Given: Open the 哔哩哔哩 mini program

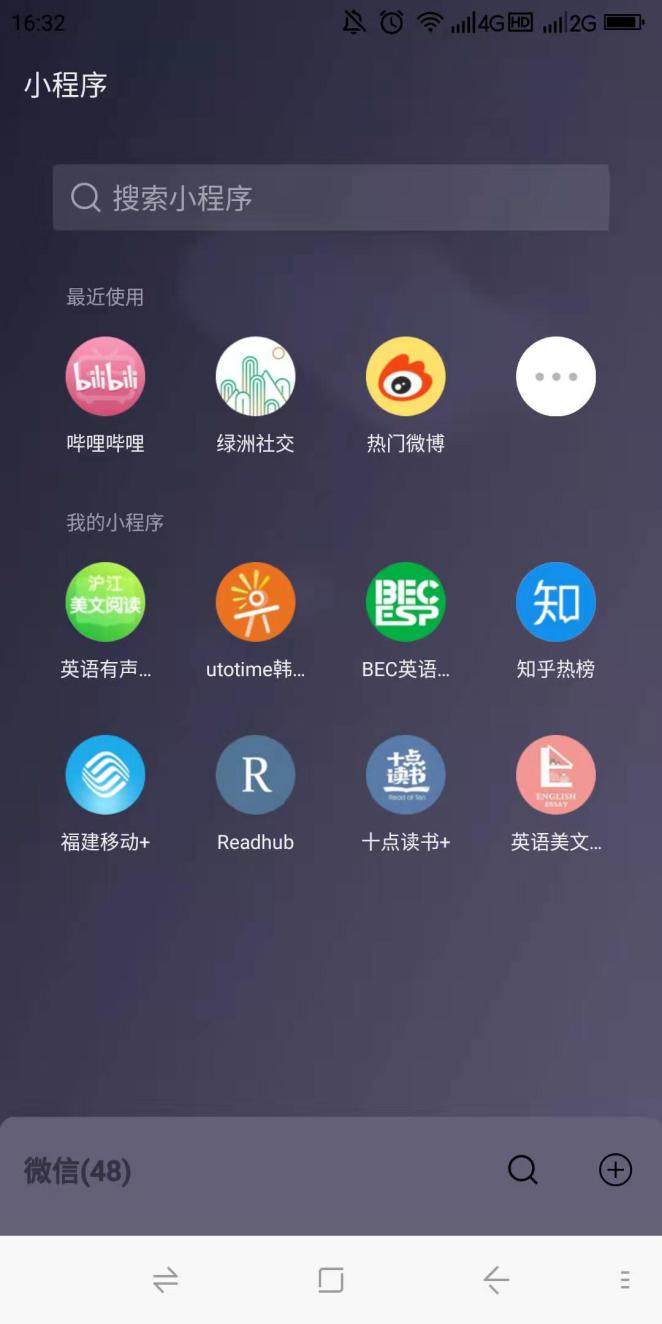Looking at the screenshot, I should coord(105,377).
